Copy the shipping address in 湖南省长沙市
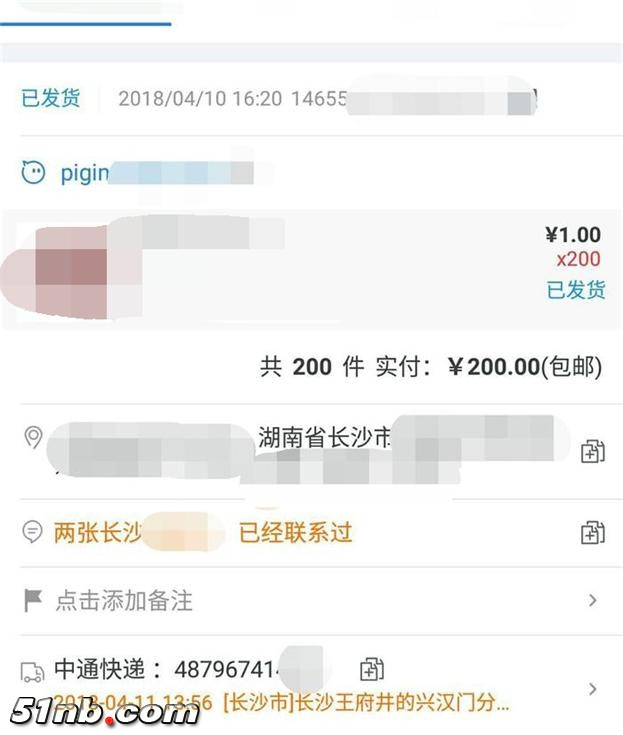Screen dimensions: 623x735 click(x=592, y=451)
